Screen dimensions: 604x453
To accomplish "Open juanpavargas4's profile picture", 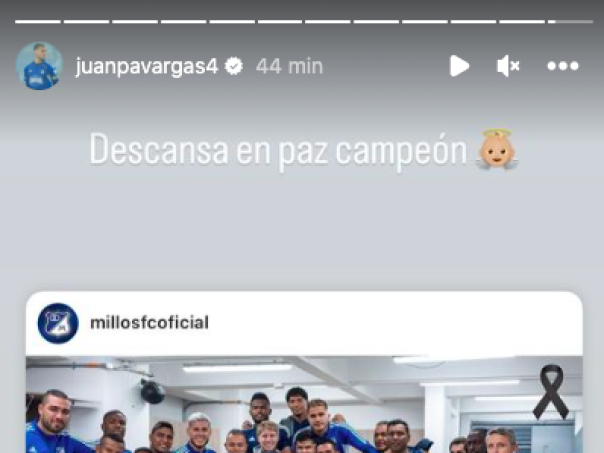I will pos(39,66).
